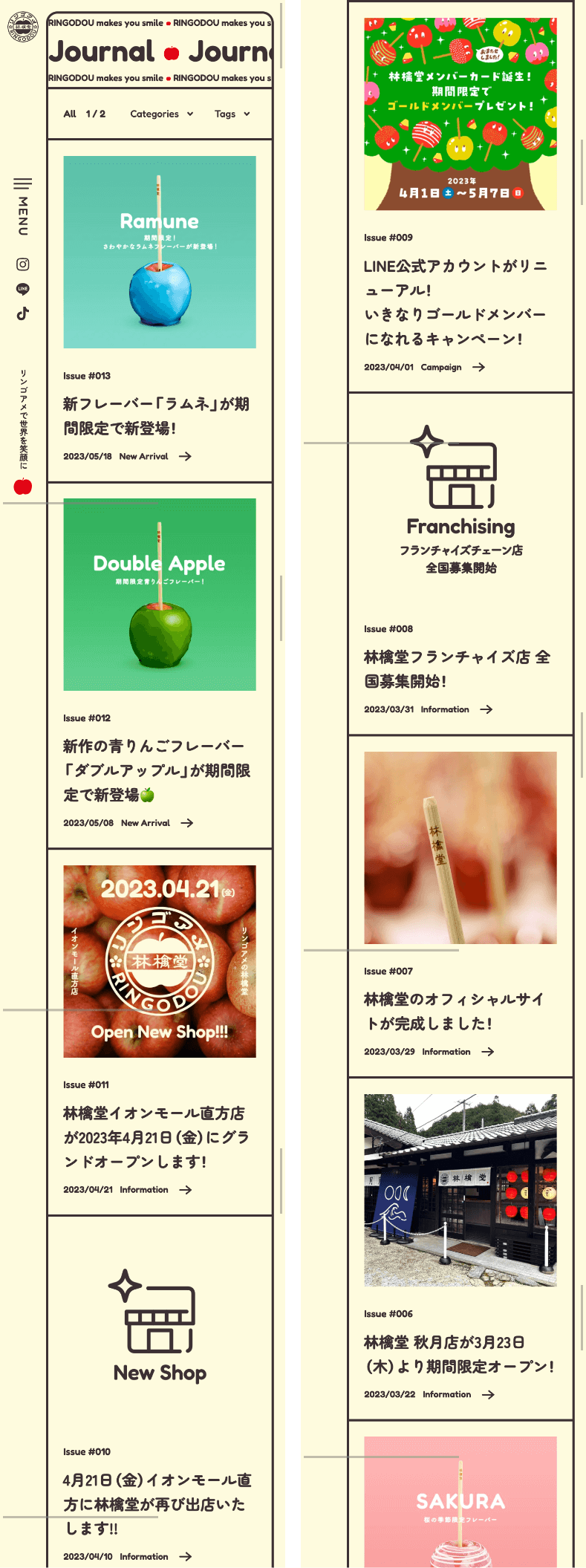Open the TikTok link icon

[23, 313]
